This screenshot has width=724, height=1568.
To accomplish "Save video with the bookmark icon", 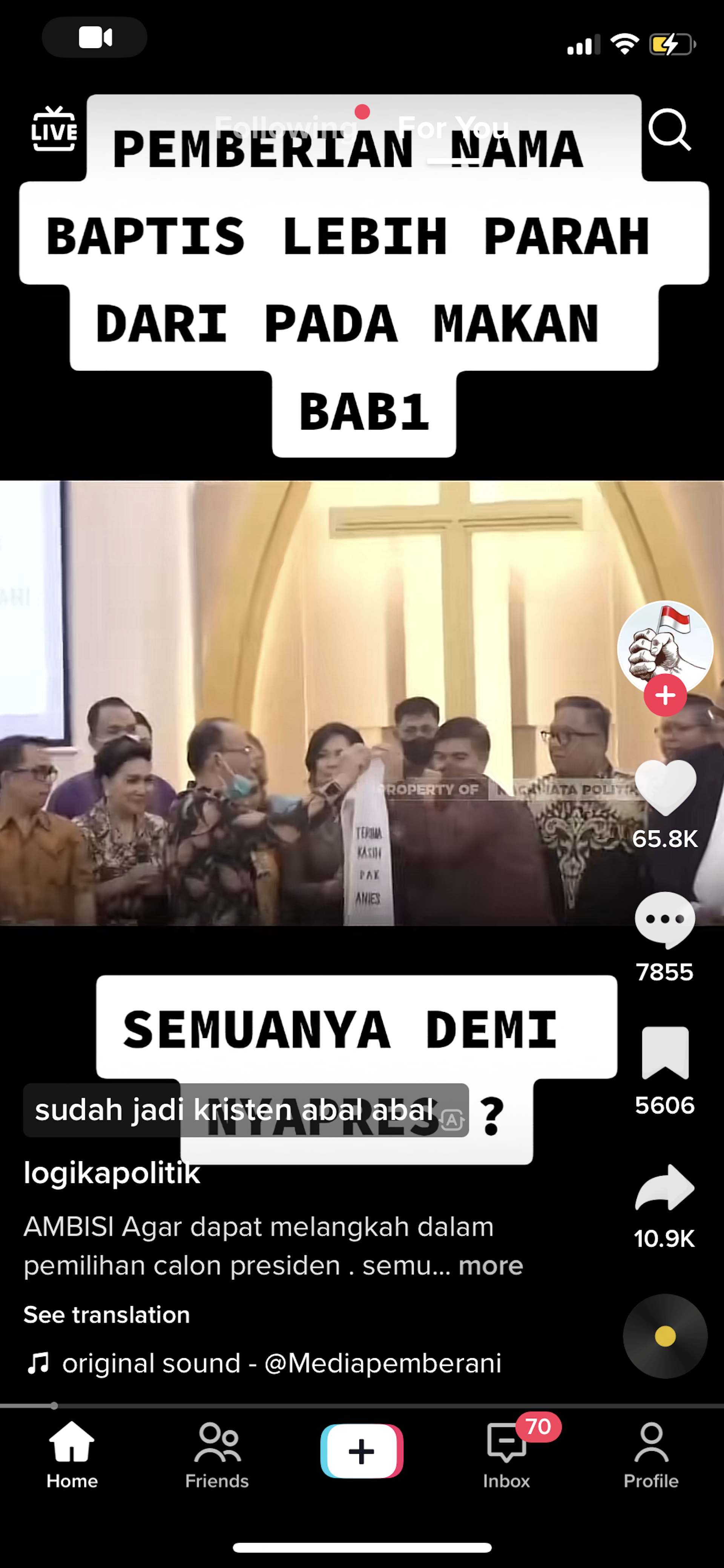I will click(x=665, y=1052).
